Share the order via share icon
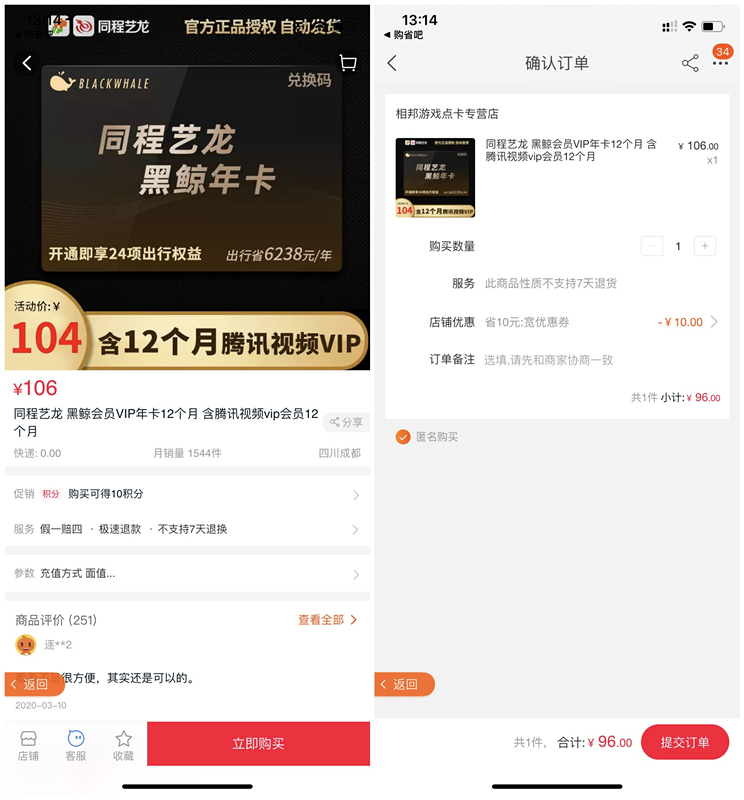Screen dimensions: 744x800 coord(690,63)
